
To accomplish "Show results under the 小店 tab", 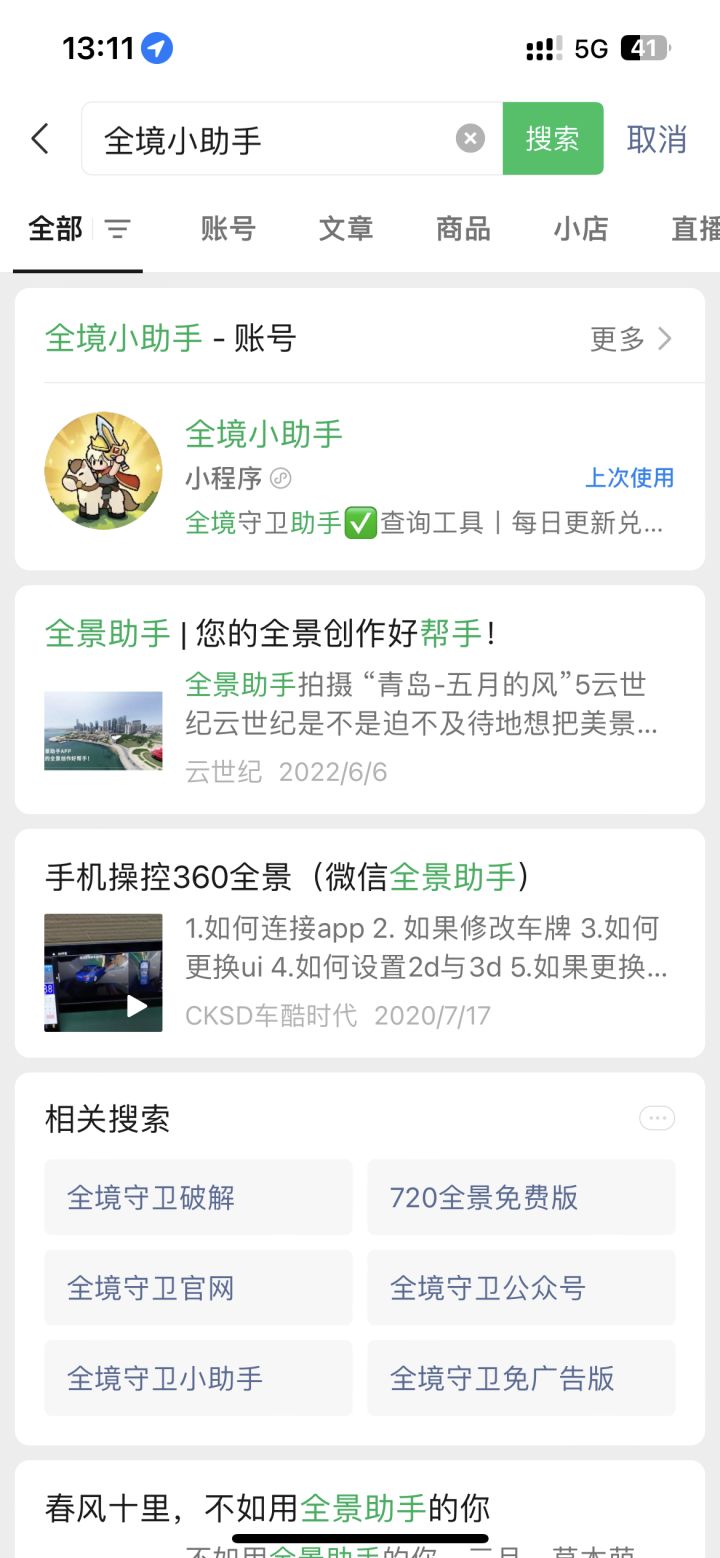I will (581, 229).
